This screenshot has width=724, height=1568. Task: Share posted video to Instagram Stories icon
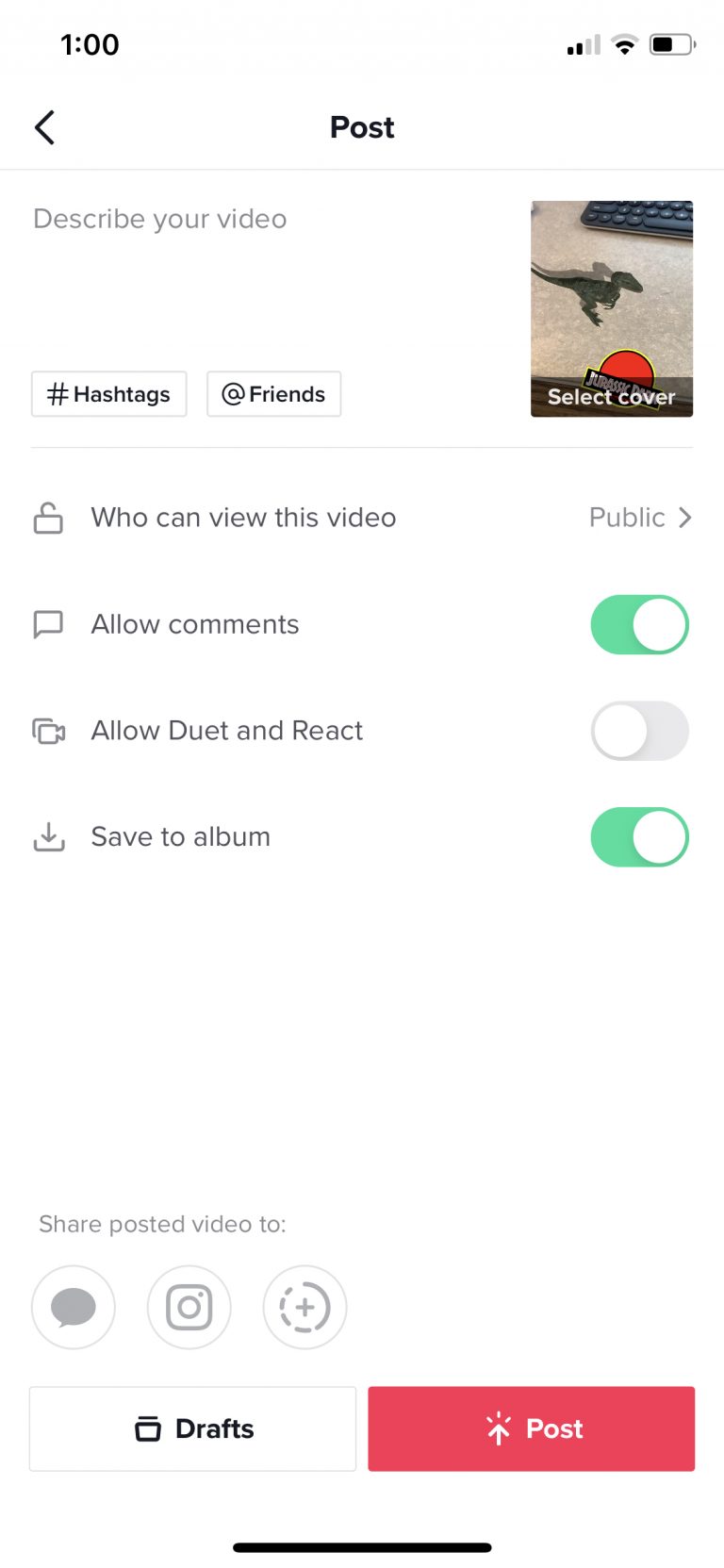pos(304,1307)
